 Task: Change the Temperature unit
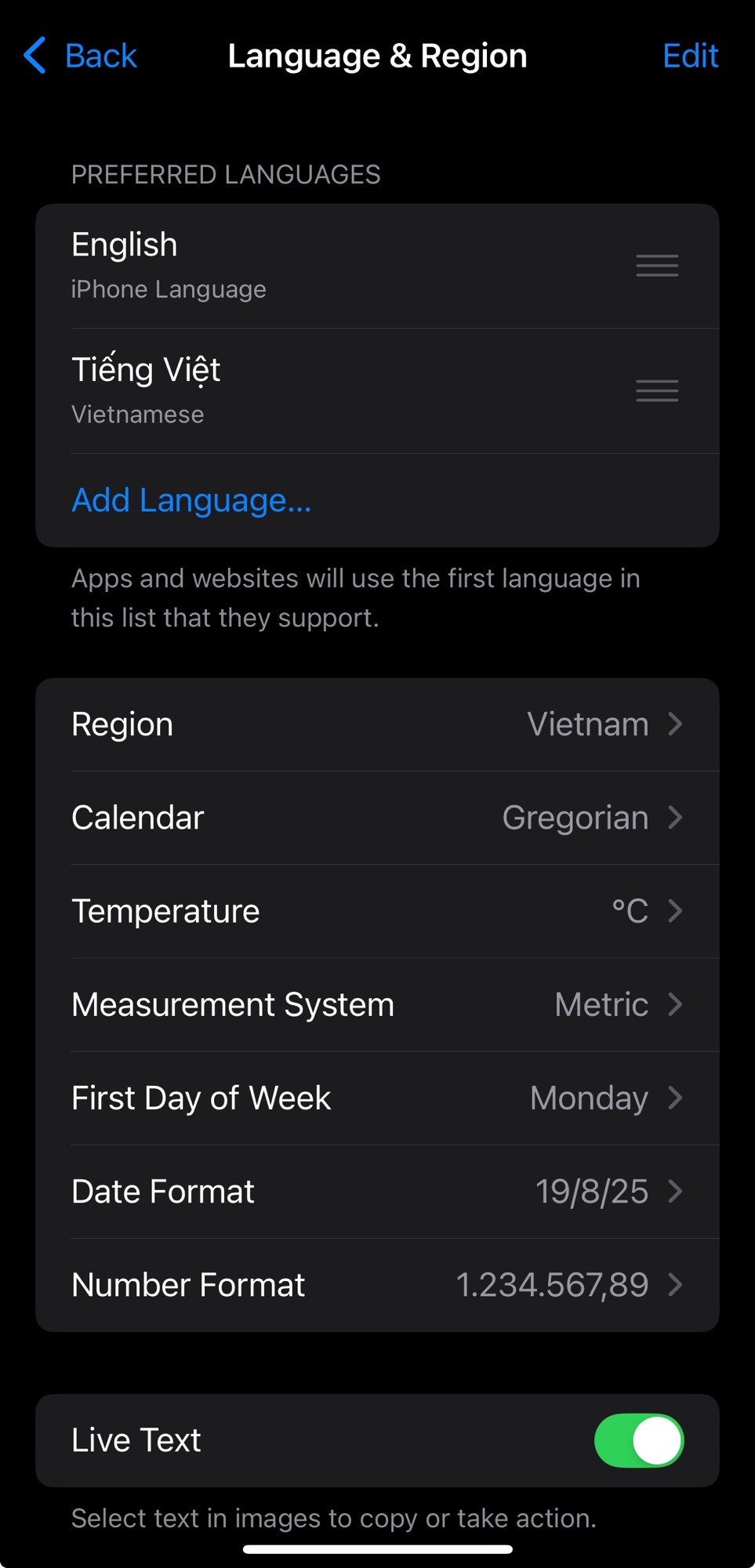coord(376,911)
